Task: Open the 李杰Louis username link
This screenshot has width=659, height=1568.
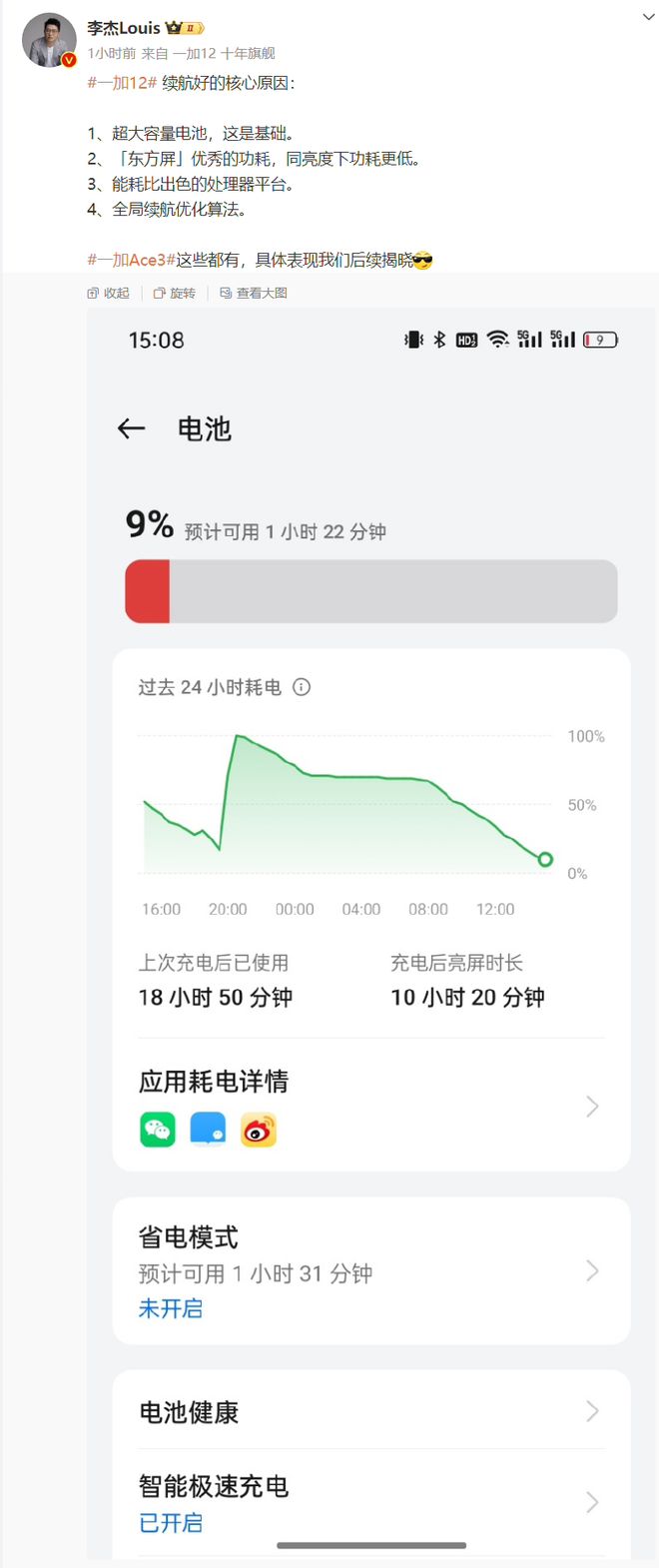Action: coord(124,28)
